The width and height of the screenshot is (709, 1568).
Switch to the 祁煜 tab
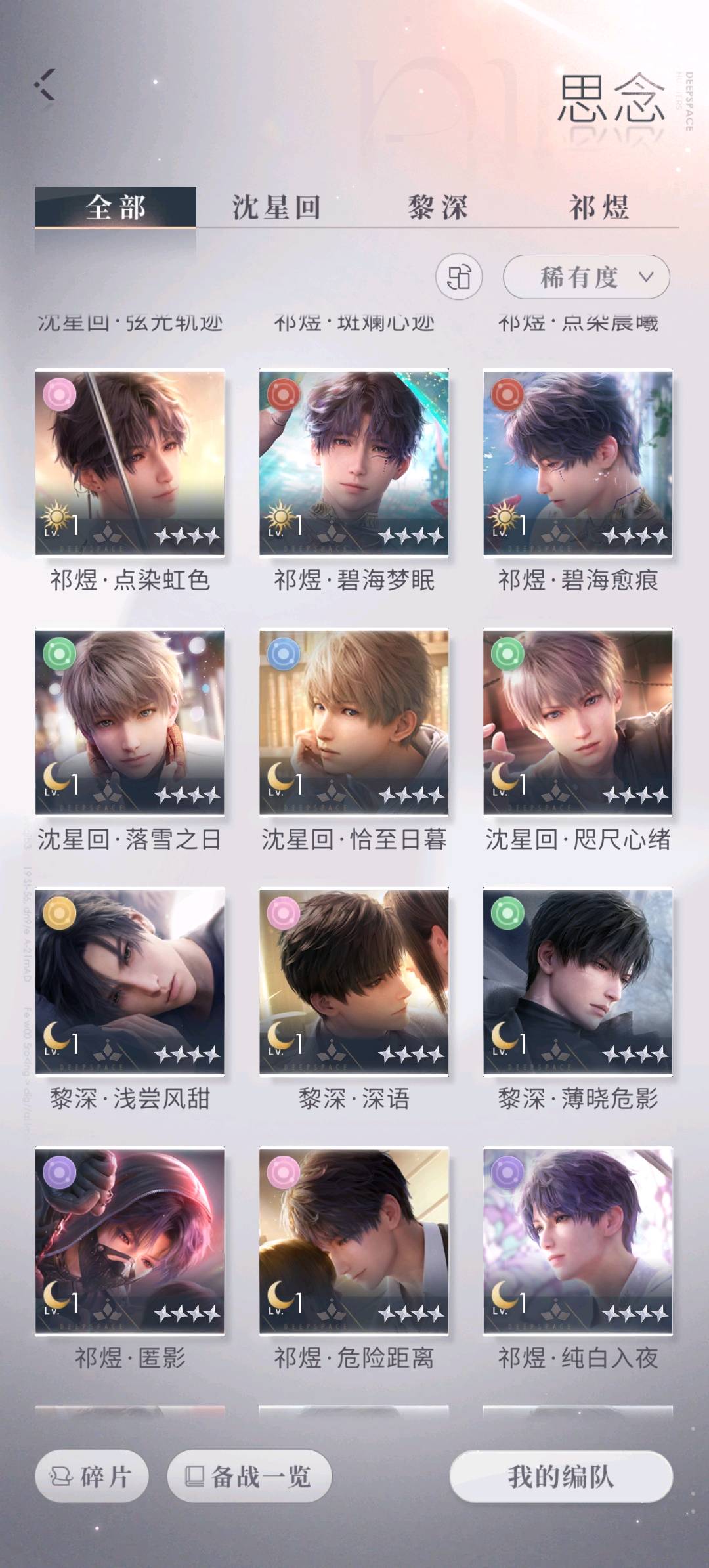pyautogui.click(x=599, y=207)
